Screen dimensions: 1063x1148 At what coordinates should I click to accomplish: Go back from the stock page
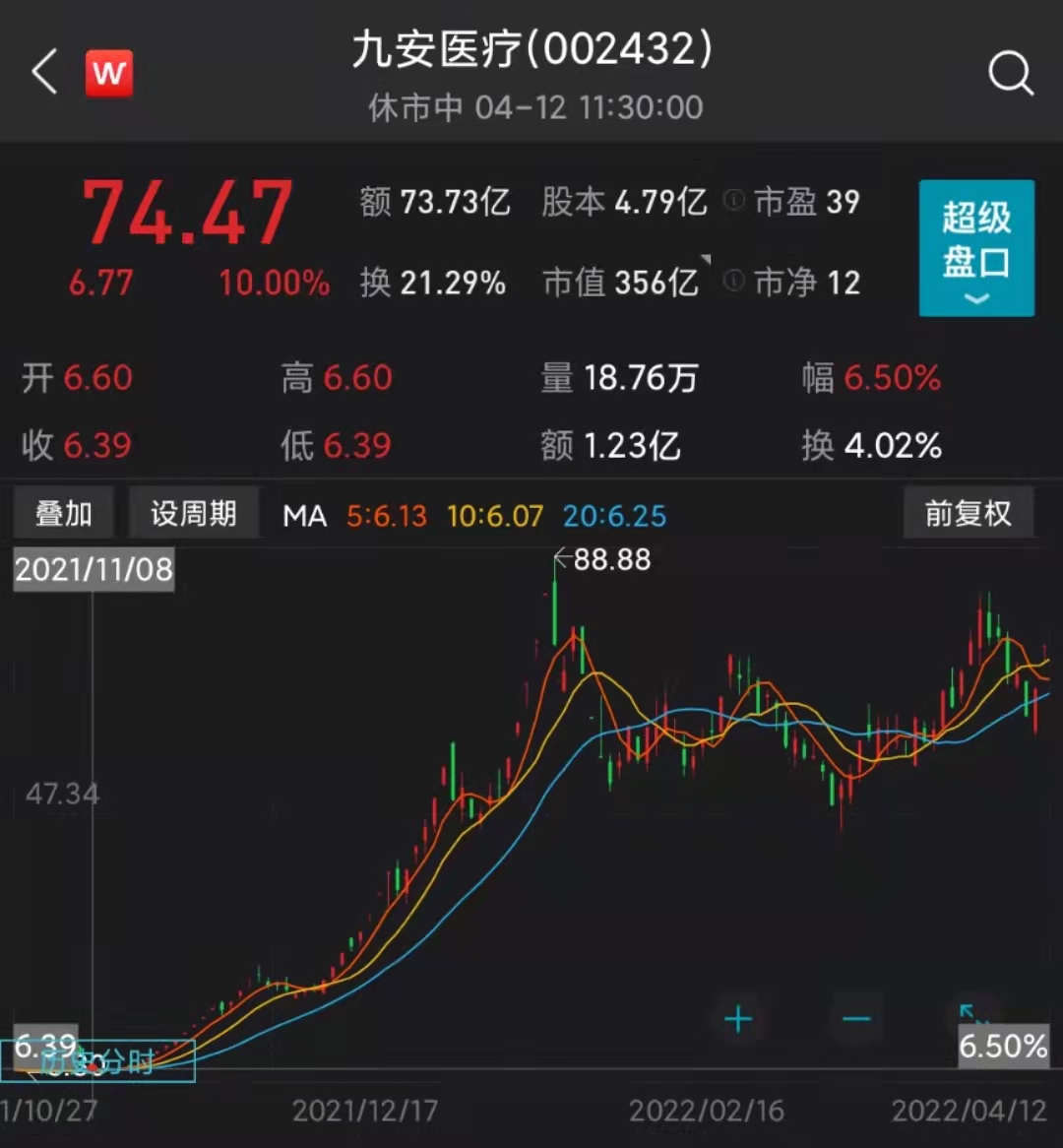44,73
